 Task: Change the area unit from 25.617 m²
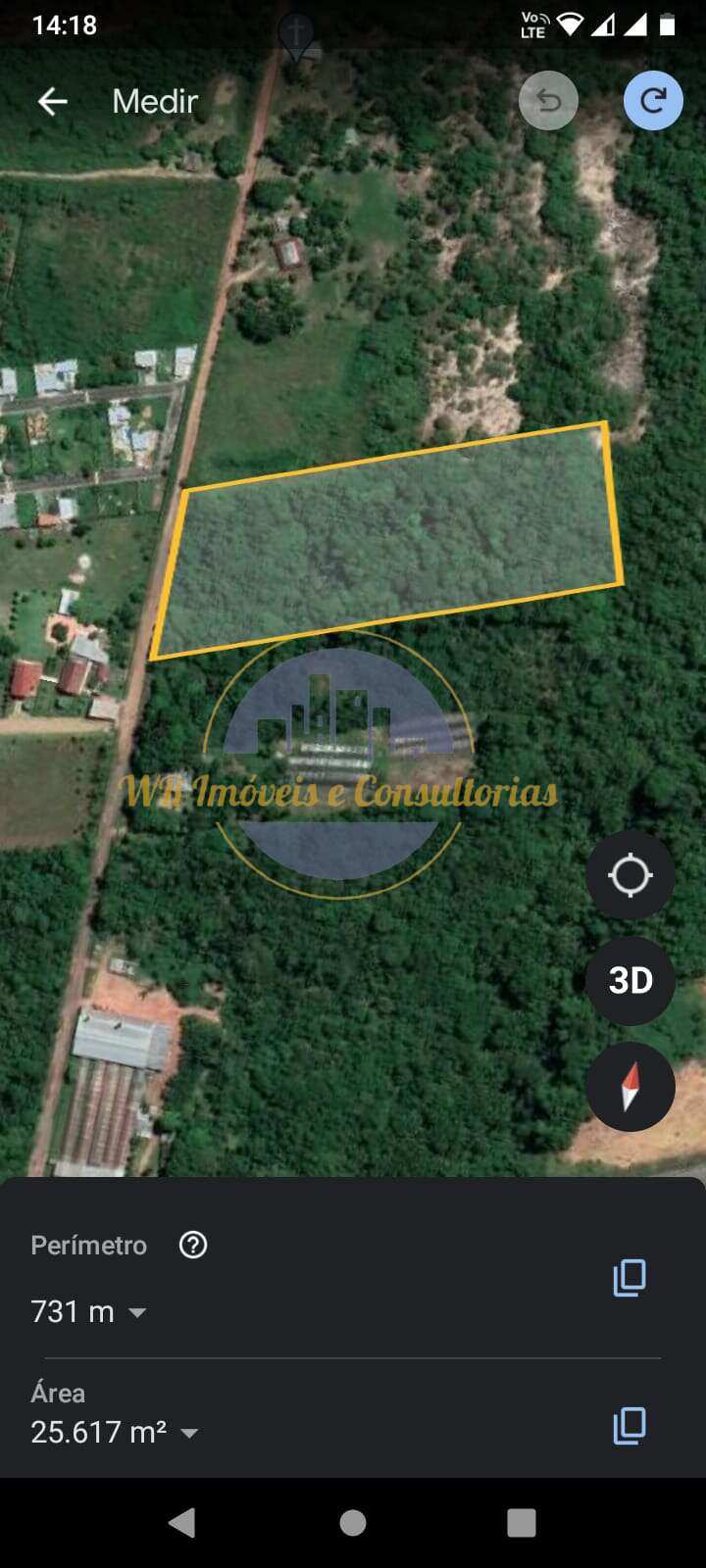point(115,1432)
